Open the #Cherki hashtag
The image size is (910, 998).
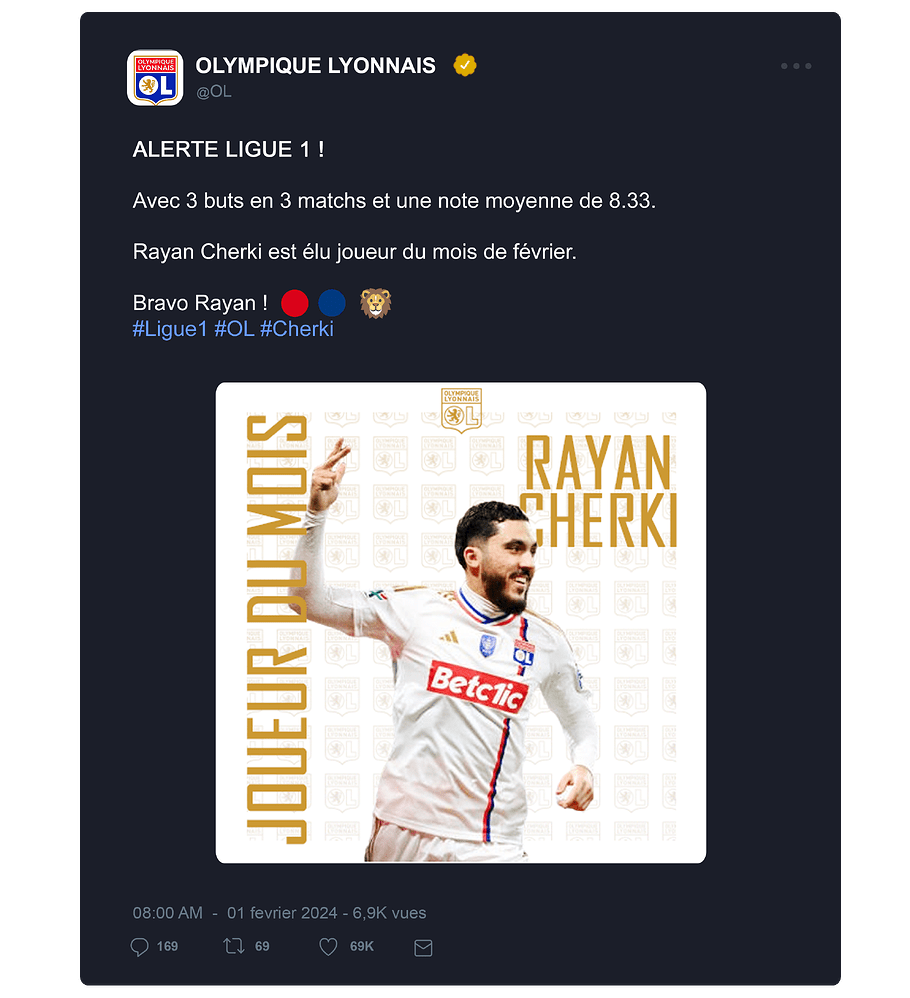(x=297, y=329)
